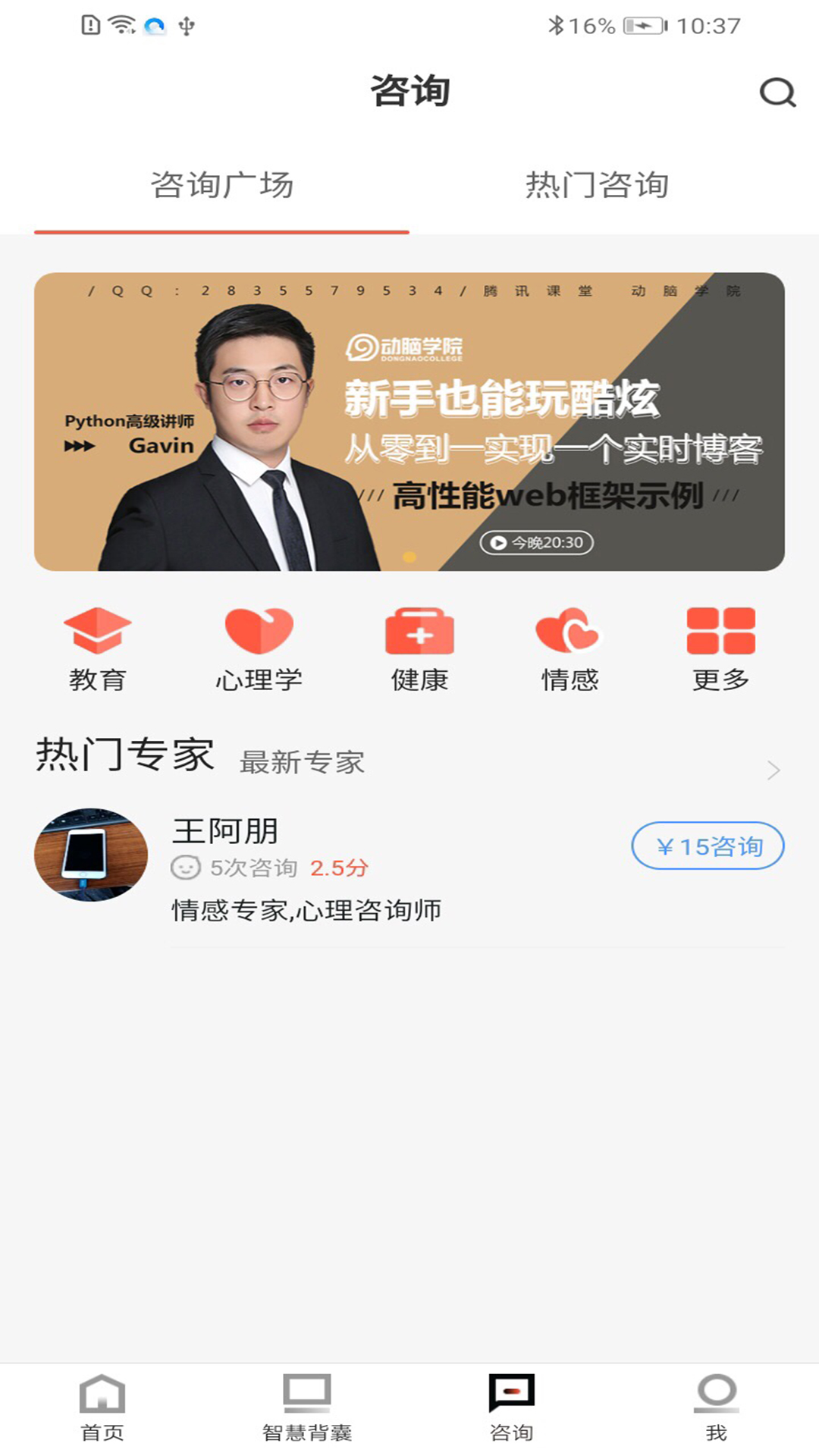Open 王阿朋's expert profile
The height and width of the screenshot is (1456, 819).
(x=226, y=832)
